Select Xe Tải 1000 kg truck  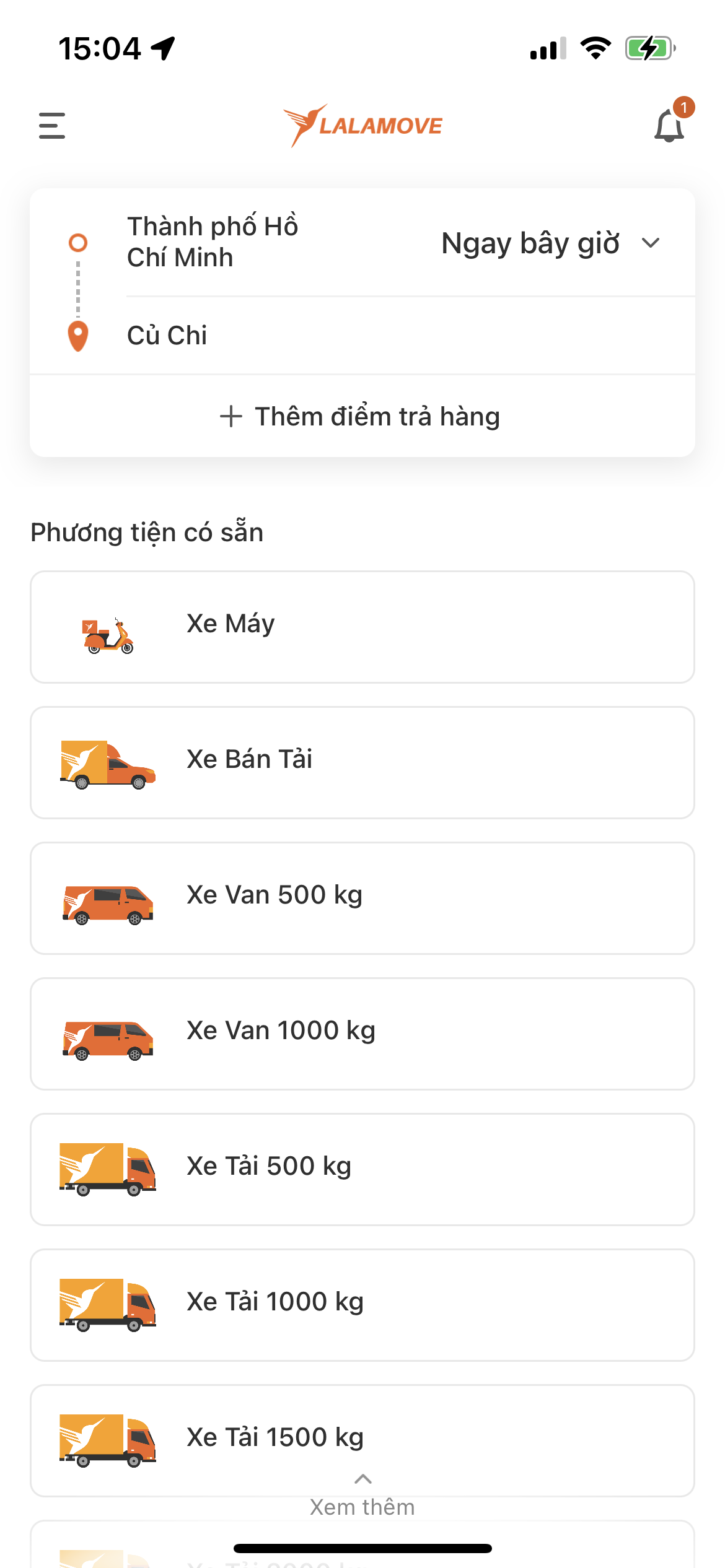(x=362, y=1305)
